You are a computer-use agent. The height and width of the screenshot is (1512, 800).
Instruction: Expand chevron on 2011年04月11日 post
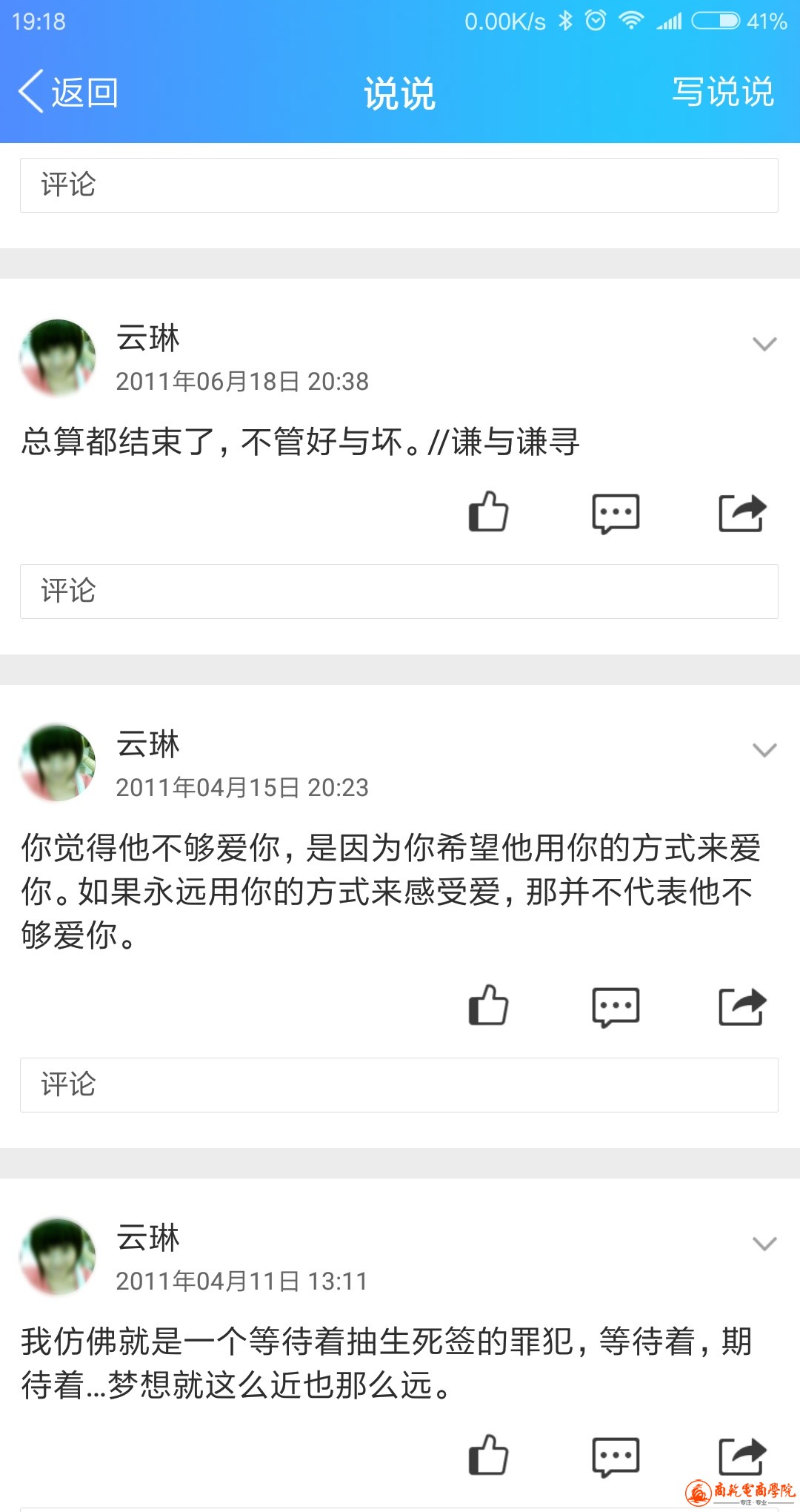764,1244
